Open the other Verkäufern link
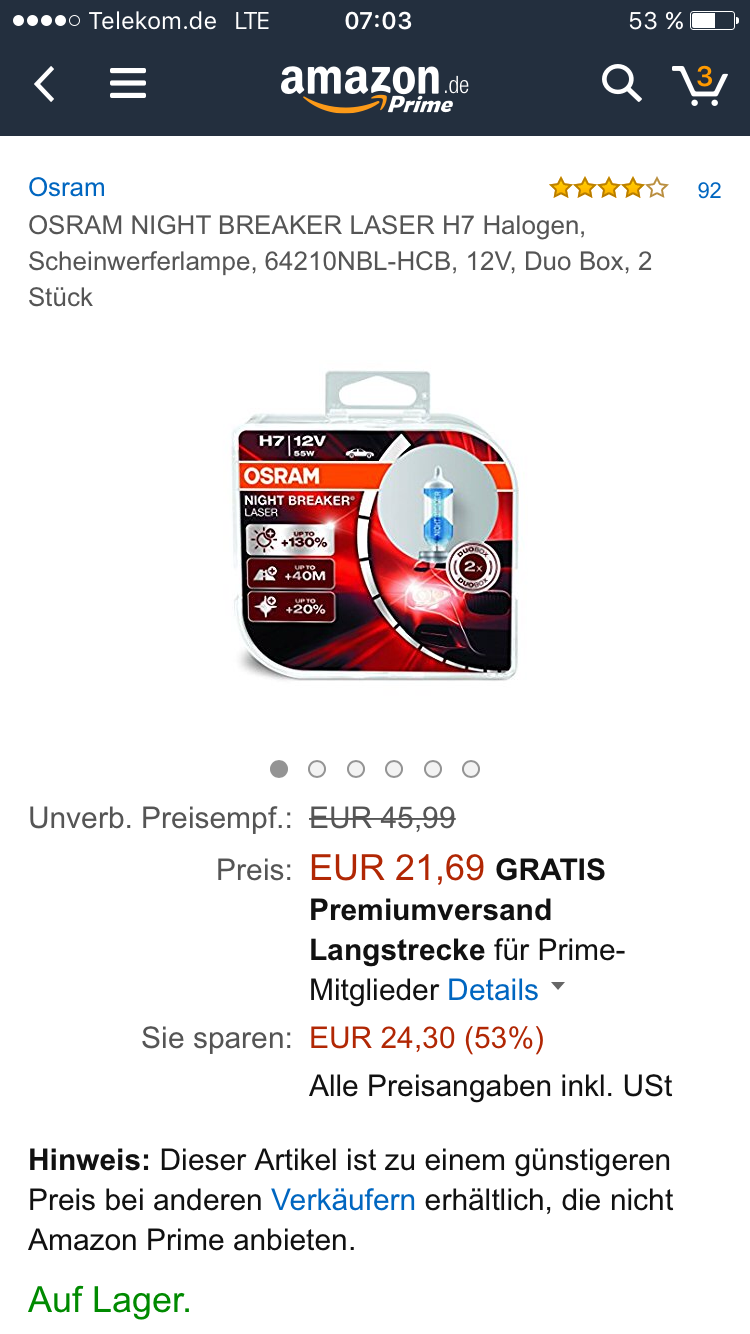This screenshot has width=750, height=1334. click(343, 1200)
